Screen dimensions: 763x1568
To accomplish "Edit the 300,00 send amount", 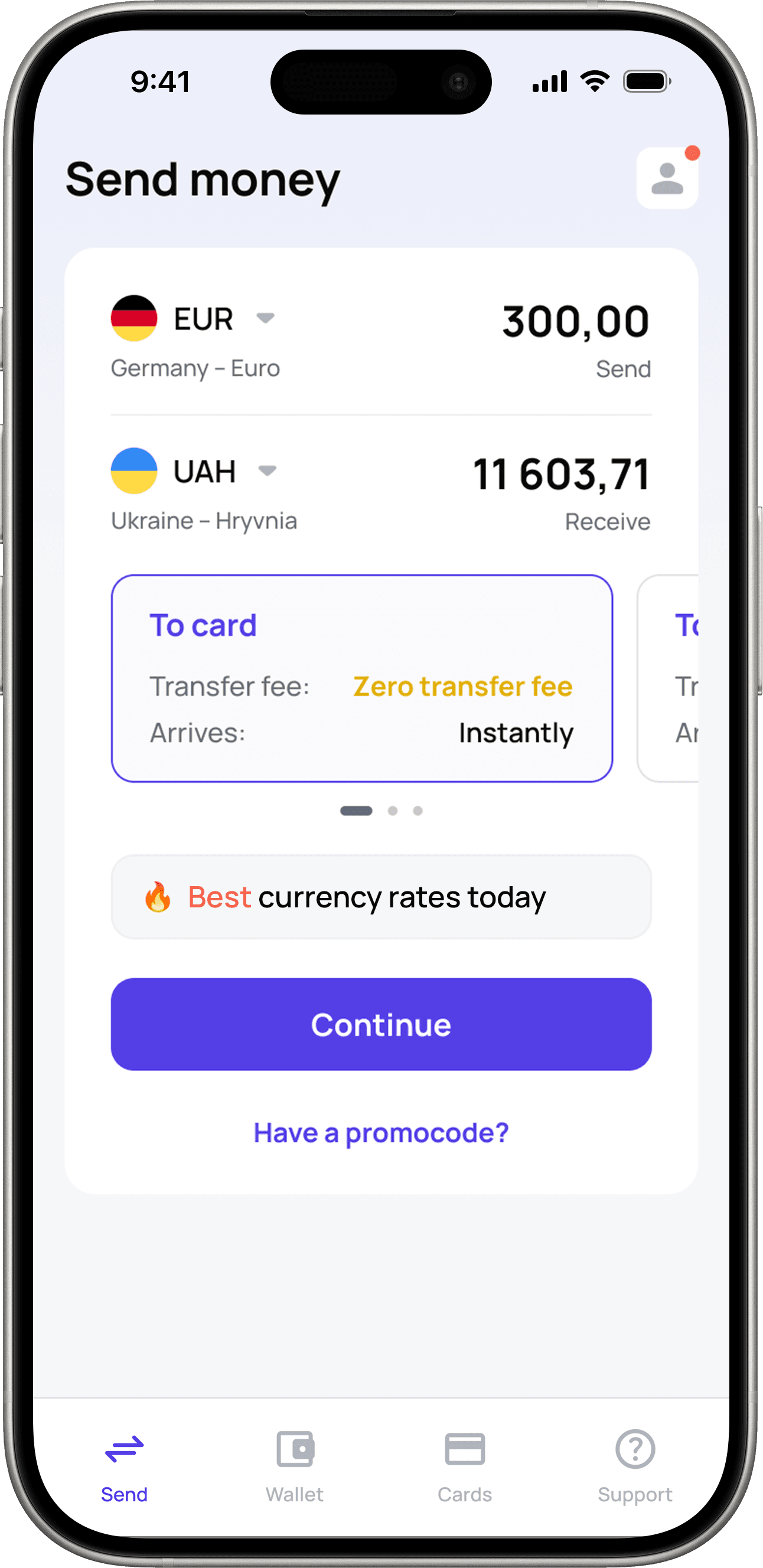I will tap(575, 321).
